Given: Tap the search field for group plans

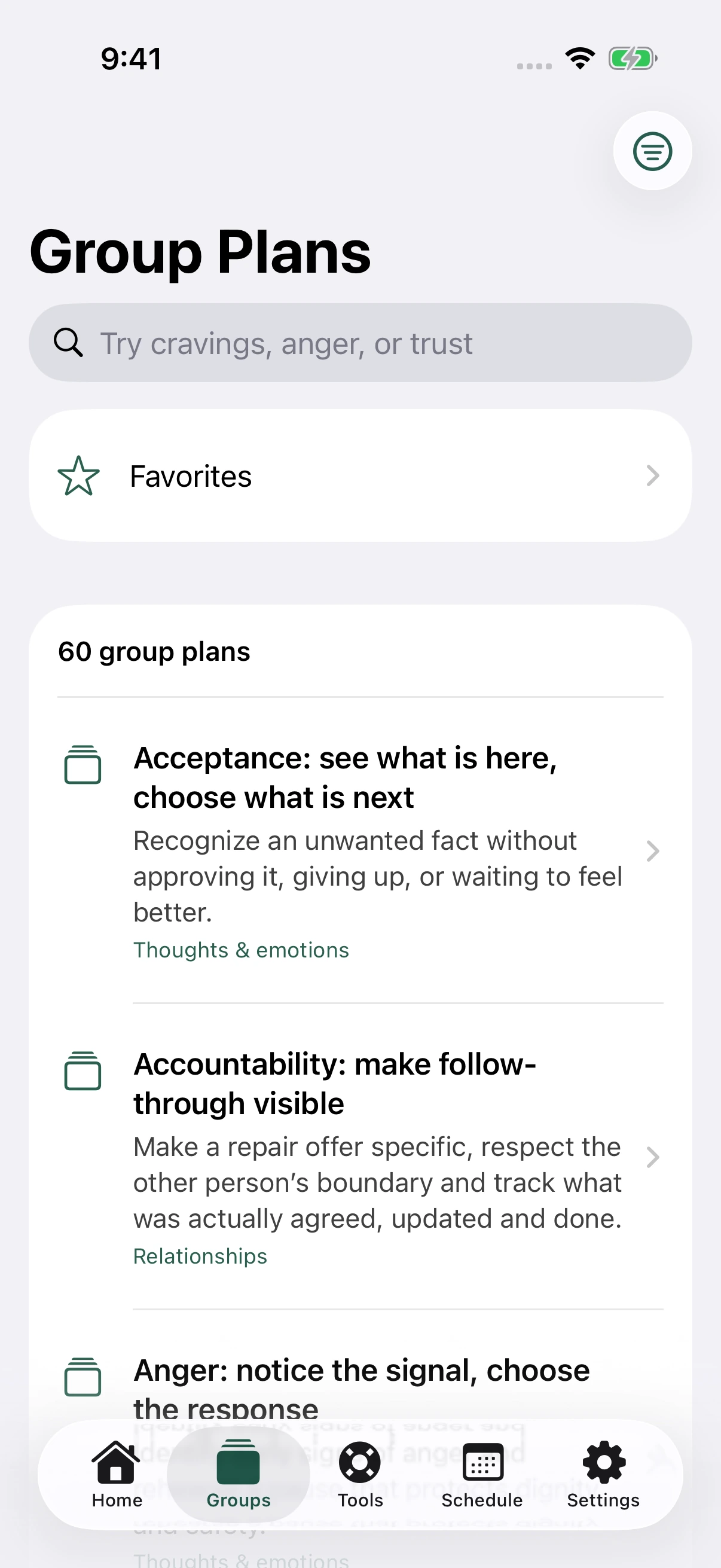Looking at the screenshot, I should (x=360, y=343).
